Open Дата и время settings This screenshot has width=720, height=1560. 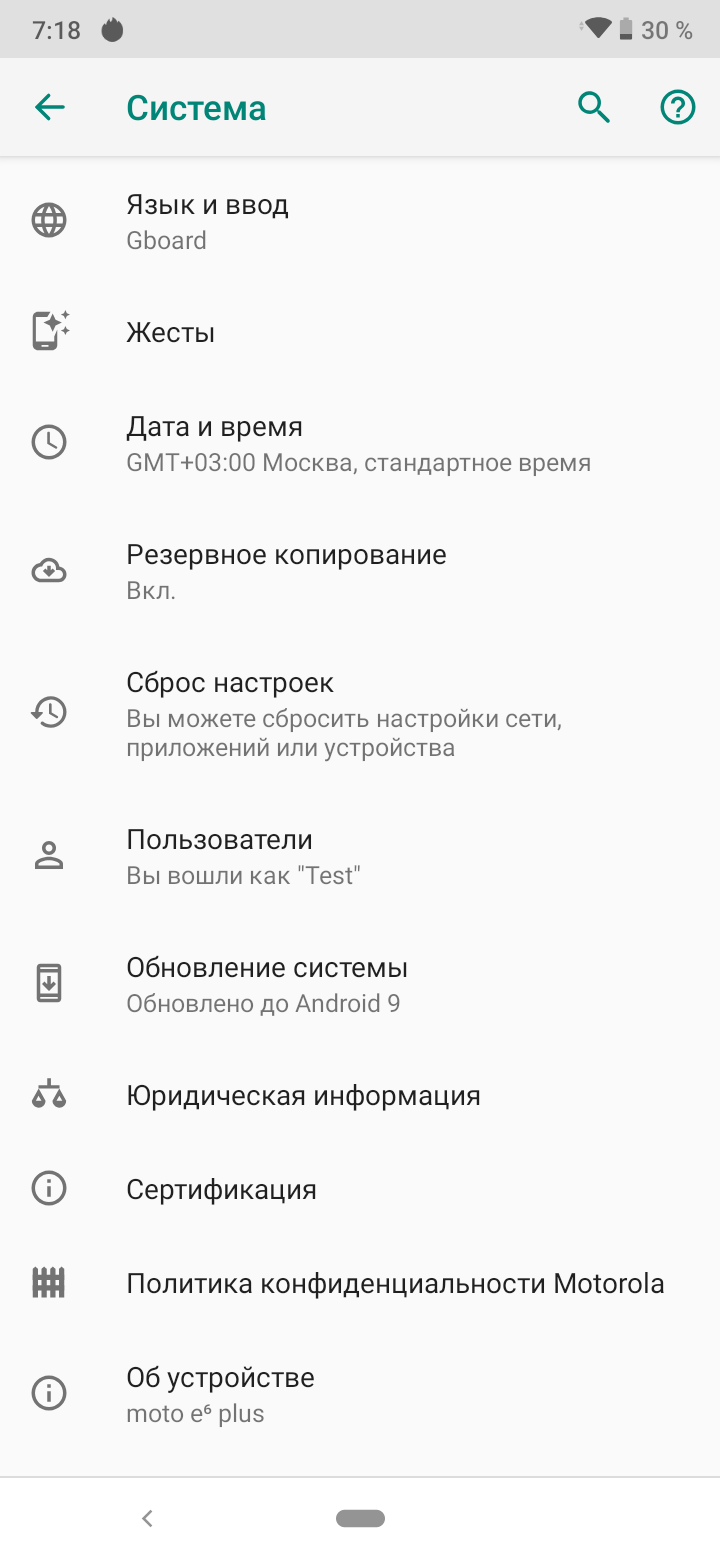tap(360, 443)
